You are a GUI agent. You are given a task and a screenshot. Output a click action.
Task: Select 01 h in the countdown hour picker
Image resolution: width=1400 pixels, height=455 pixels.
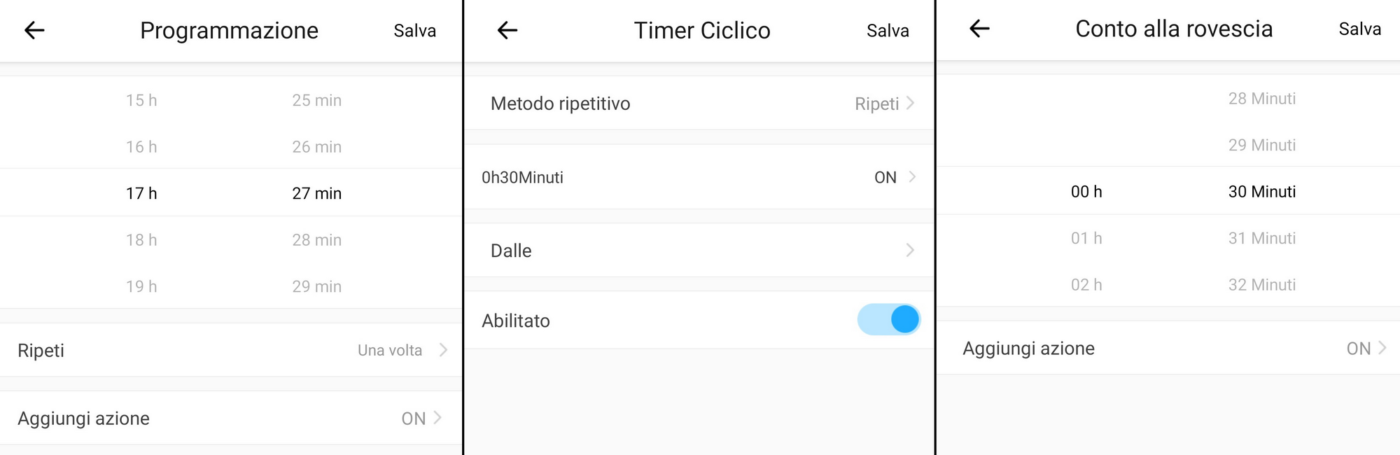(x=1086, y=238)
